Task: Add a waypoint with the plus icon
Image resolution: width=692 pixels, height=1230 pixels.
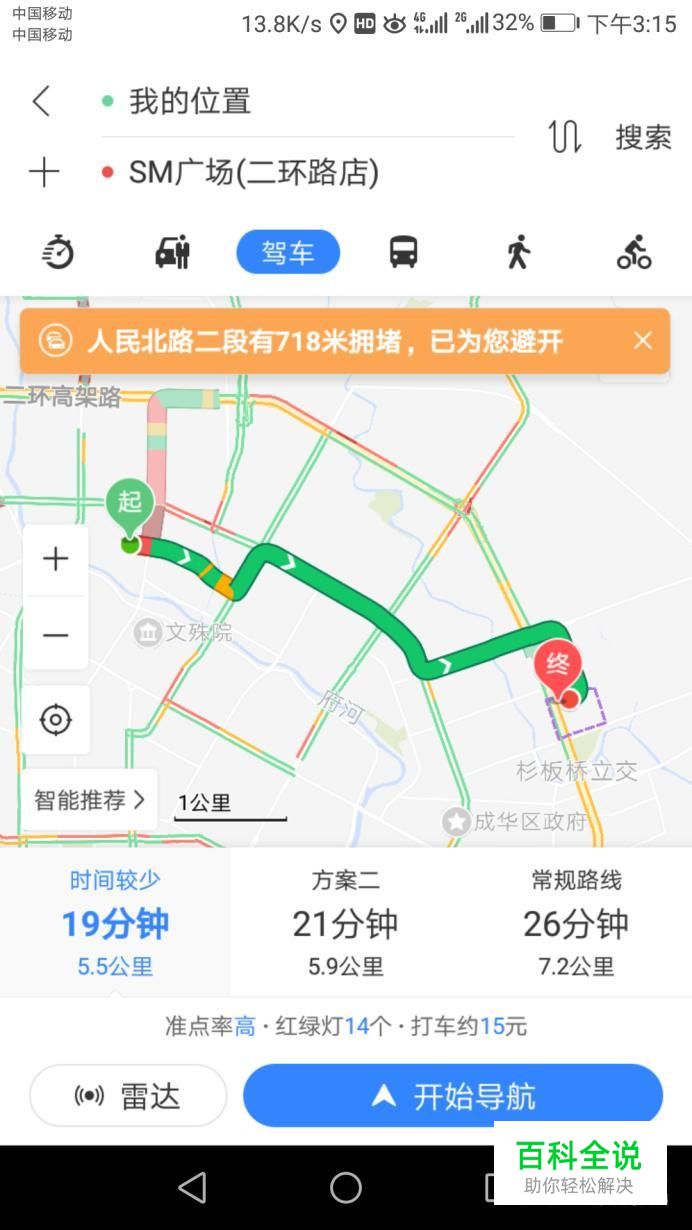Action: (x=43, y=173)
